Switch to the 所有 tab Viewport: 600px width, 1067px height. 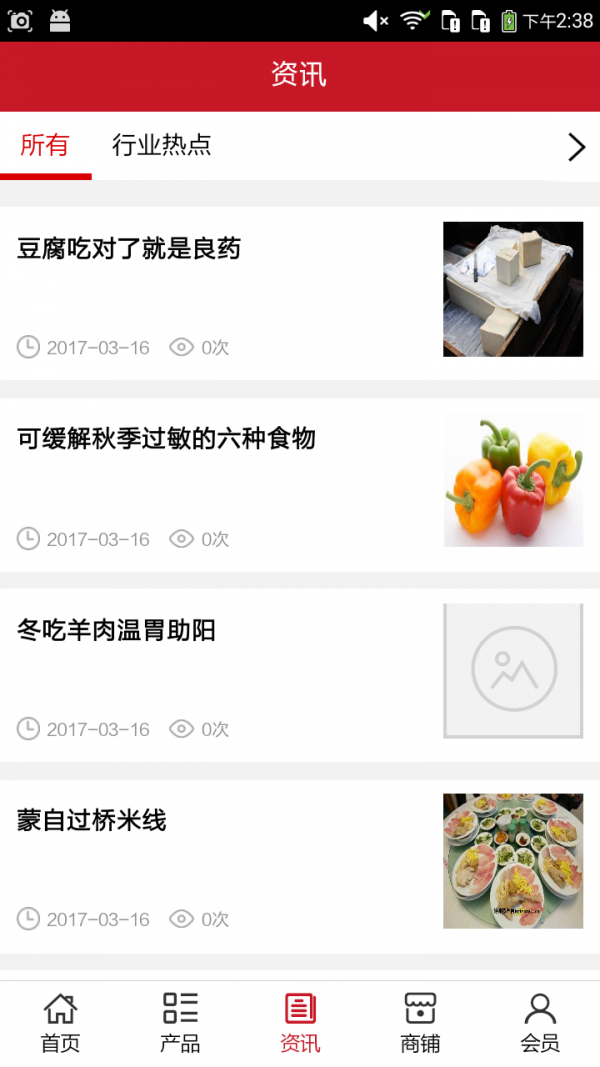click(x=45, y=146)
